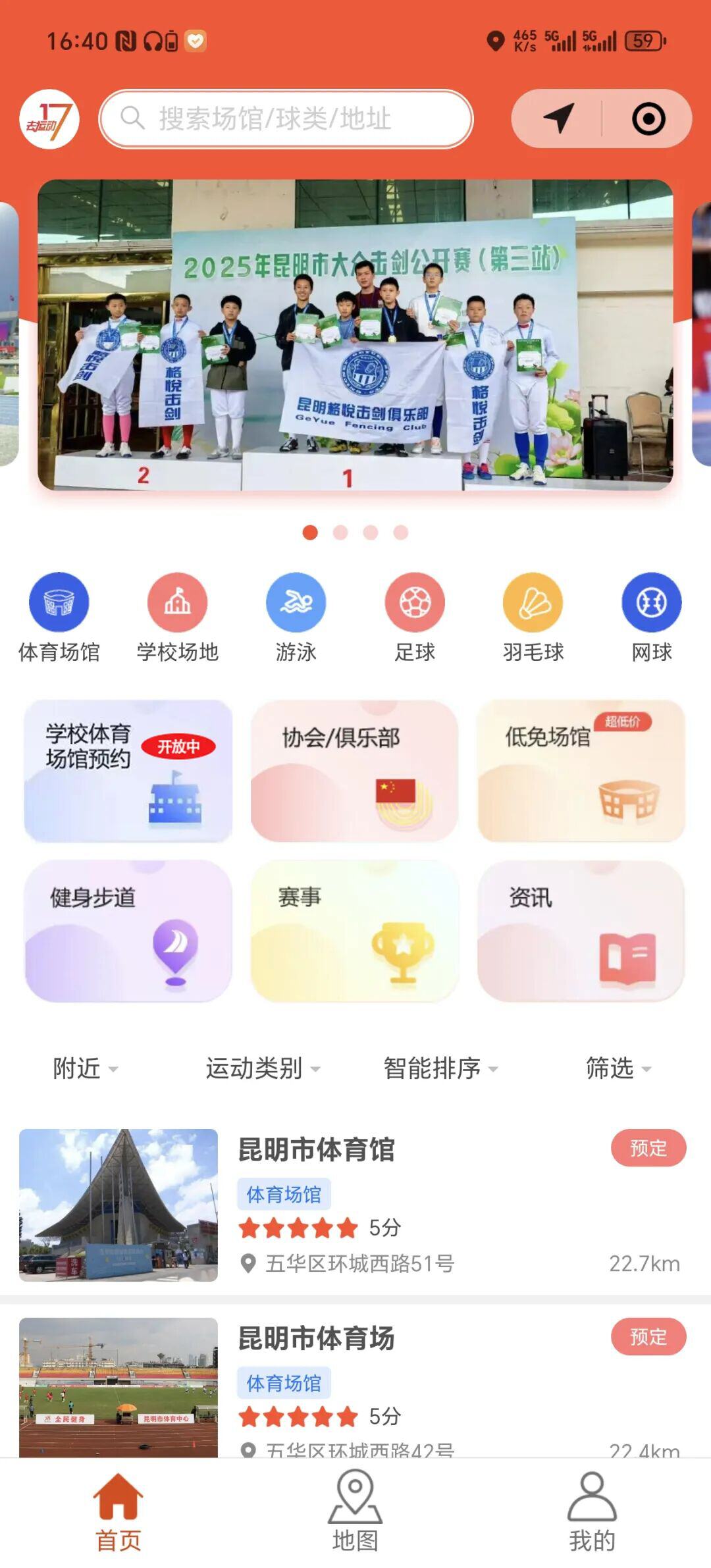Open the 体育场馆 category

pyautogui.click(x=59, y=617)
